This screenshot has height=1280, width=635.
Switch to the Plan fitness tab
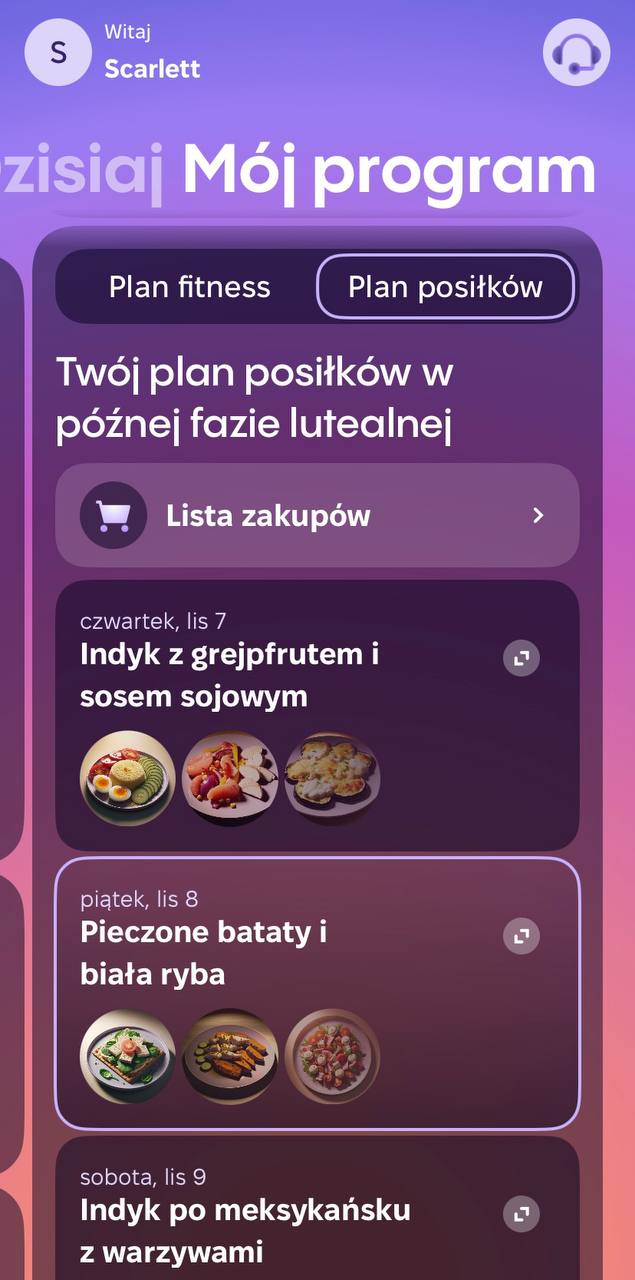(189, 287)
